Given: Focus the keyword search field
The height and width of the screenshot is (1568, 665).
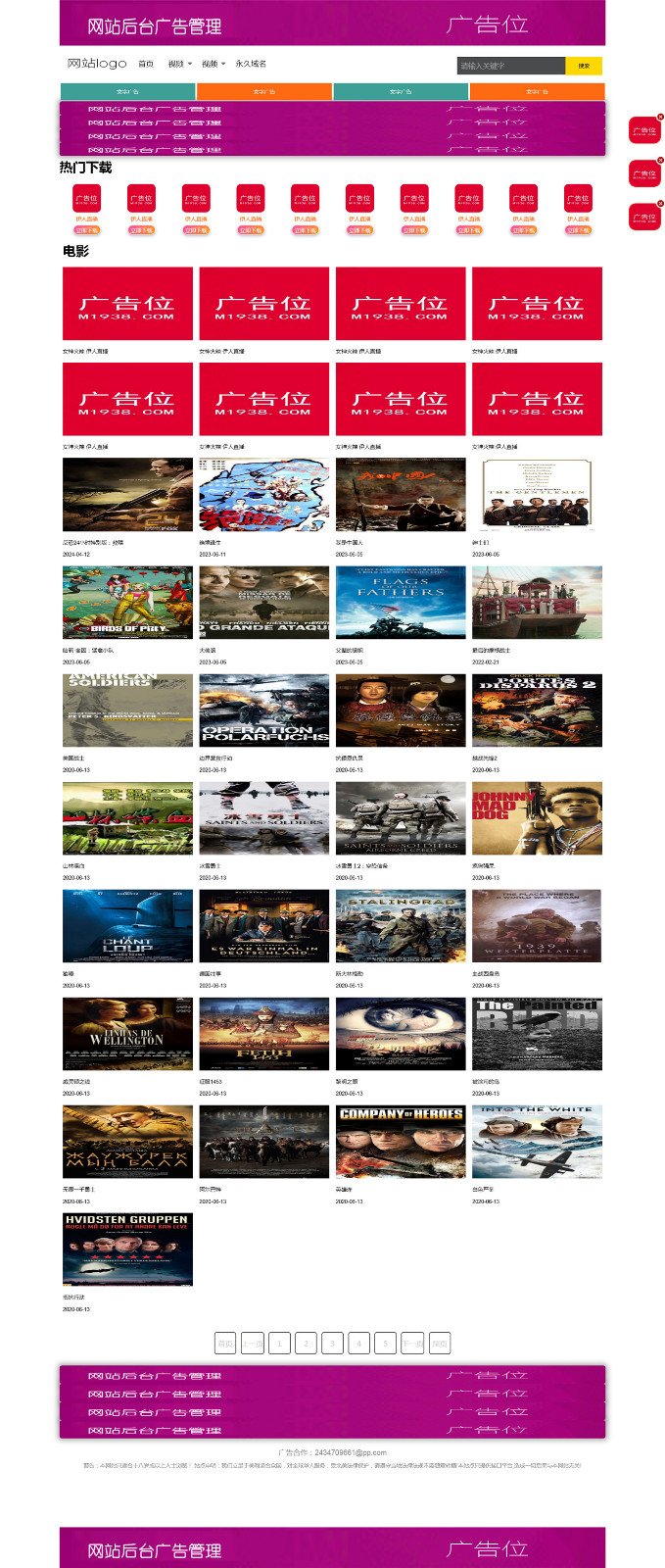Looking at the screenshot, I should click(x=510, y=66).
